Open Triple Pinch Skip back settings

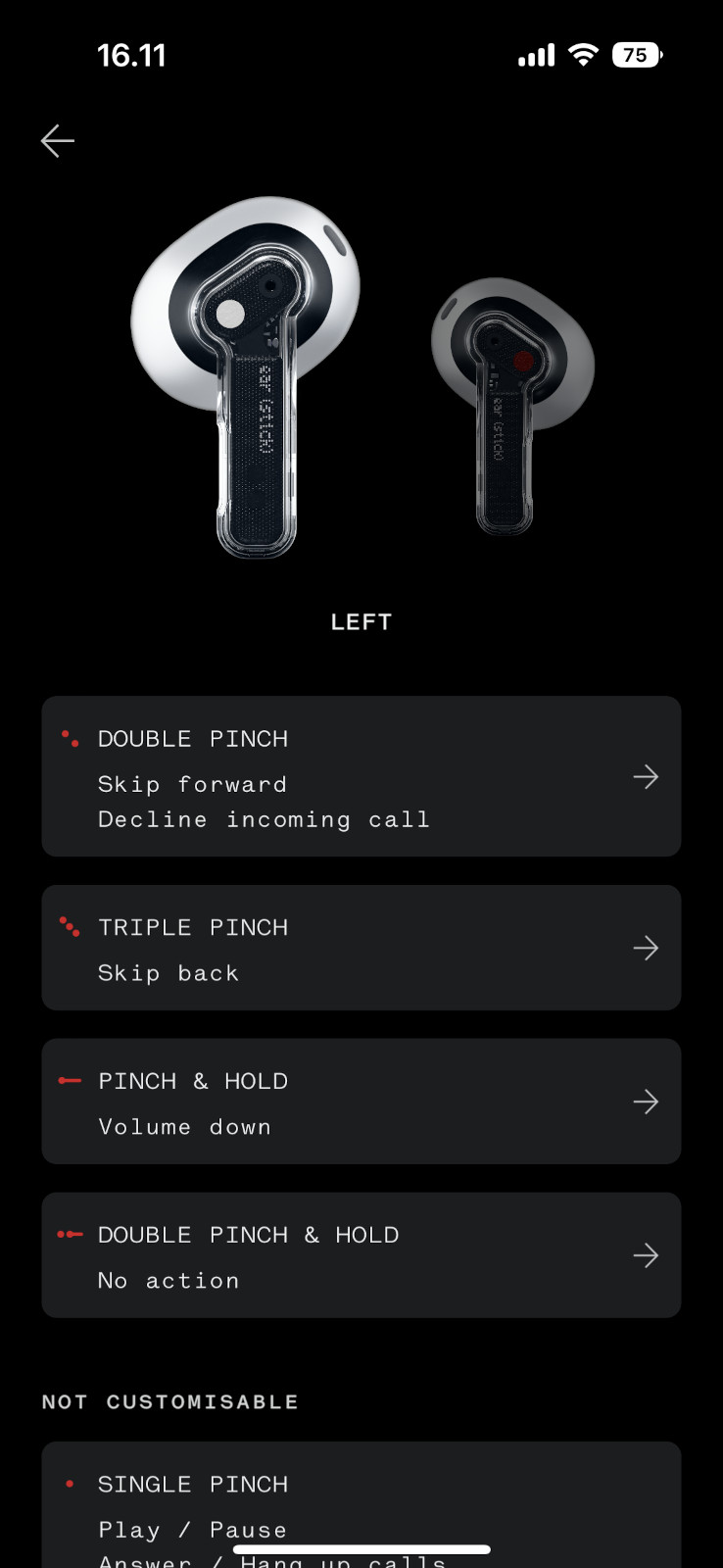361,948
